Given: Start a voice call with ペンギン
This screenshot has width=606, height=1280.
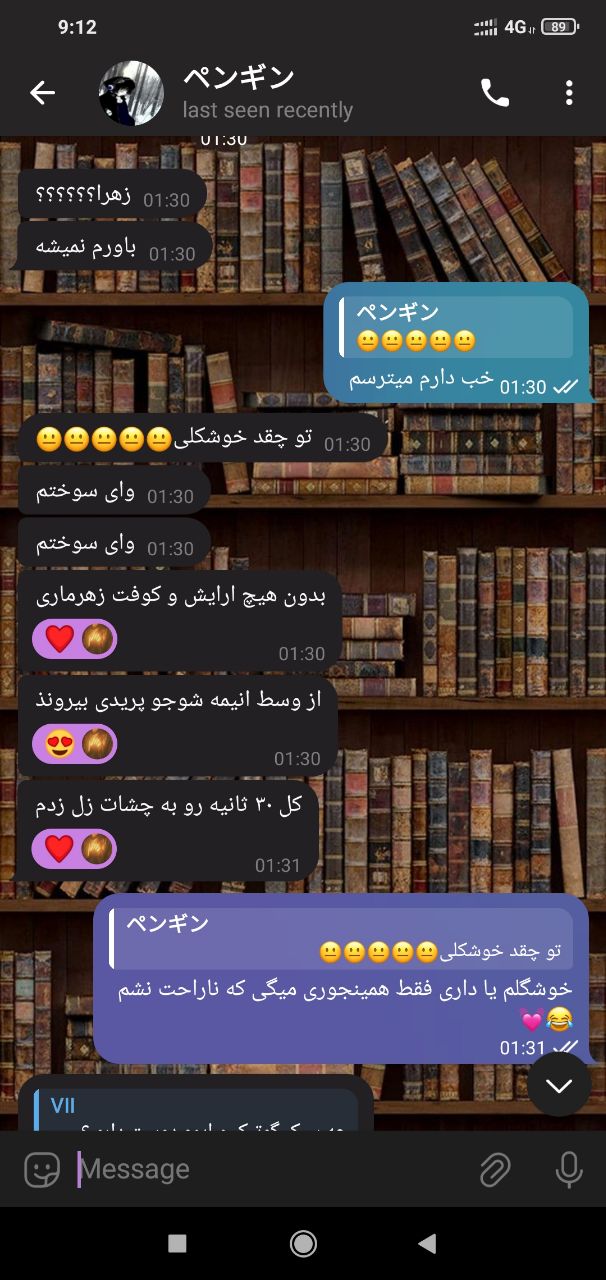Looking at the screenshot, I should click(x=495, y=93).
